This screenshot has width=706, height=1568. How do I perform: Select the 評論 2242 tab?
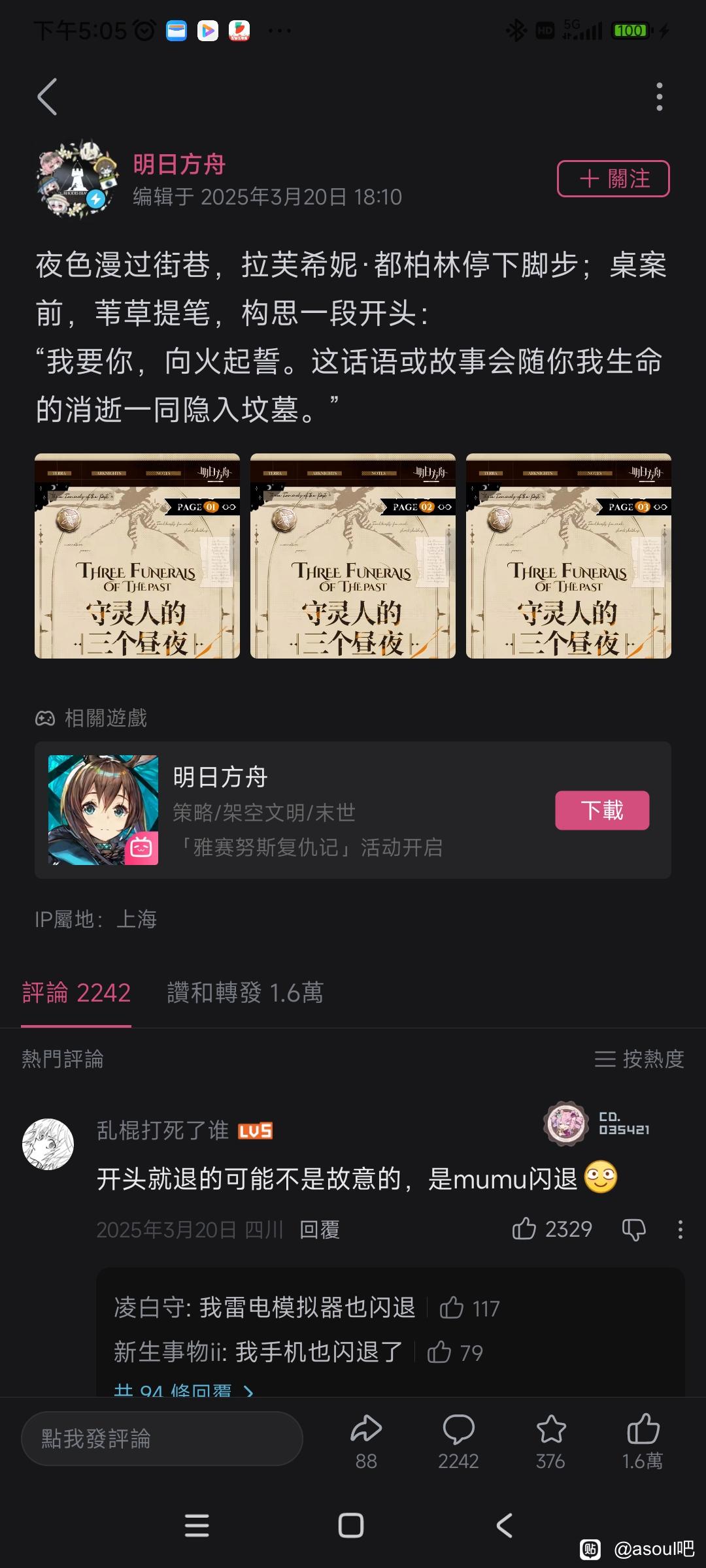coord(76,993)
